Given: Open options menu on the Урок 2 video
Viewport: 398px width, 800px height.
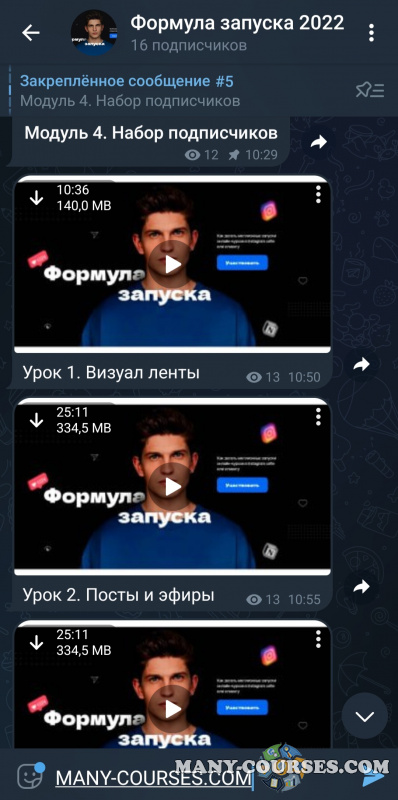Looking at the screenshot, I should (x=318, y=417).
